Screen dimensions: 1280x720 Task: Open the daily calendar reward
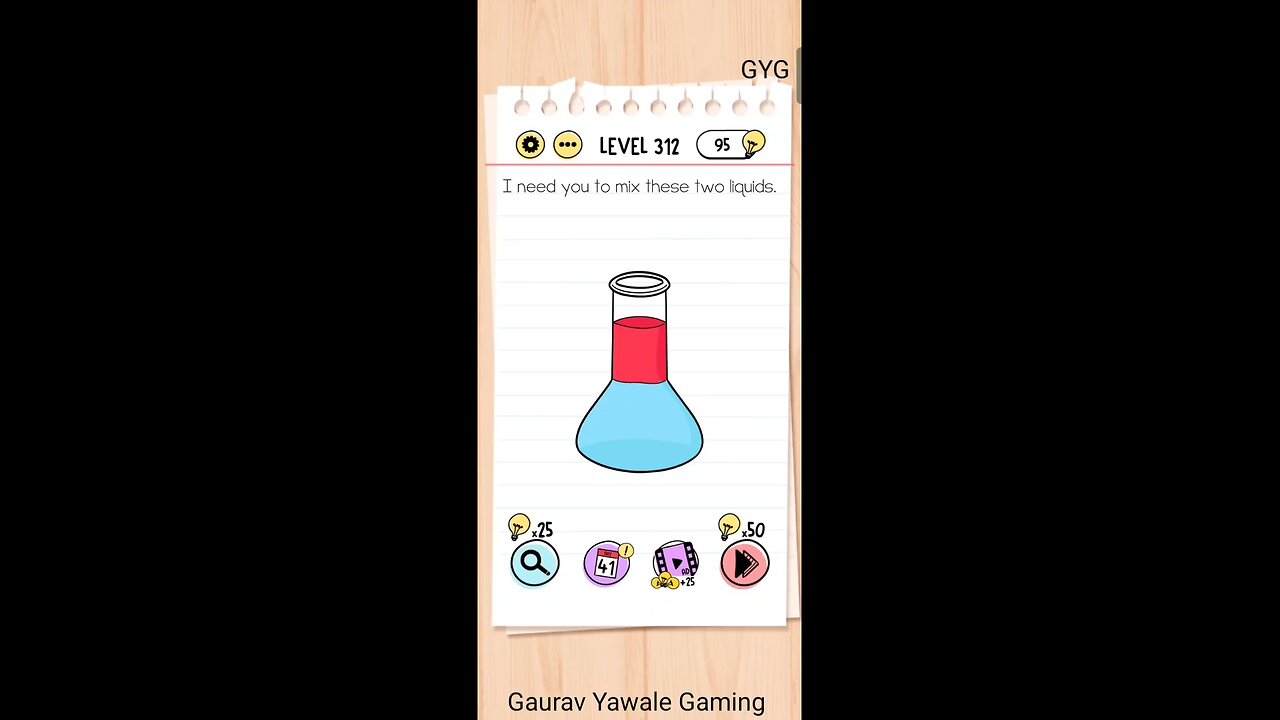coord(606,565)
